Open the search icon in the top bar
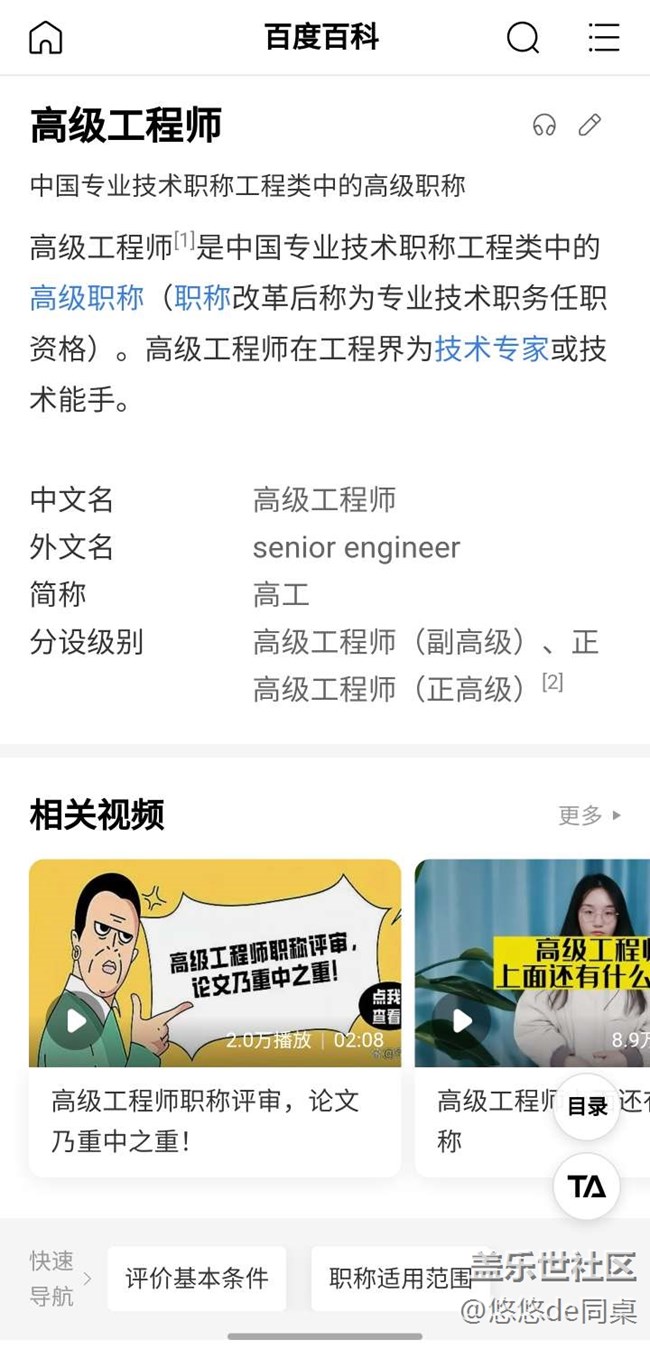Viewport: 650px width, 1349px height. tap(522, 38)
